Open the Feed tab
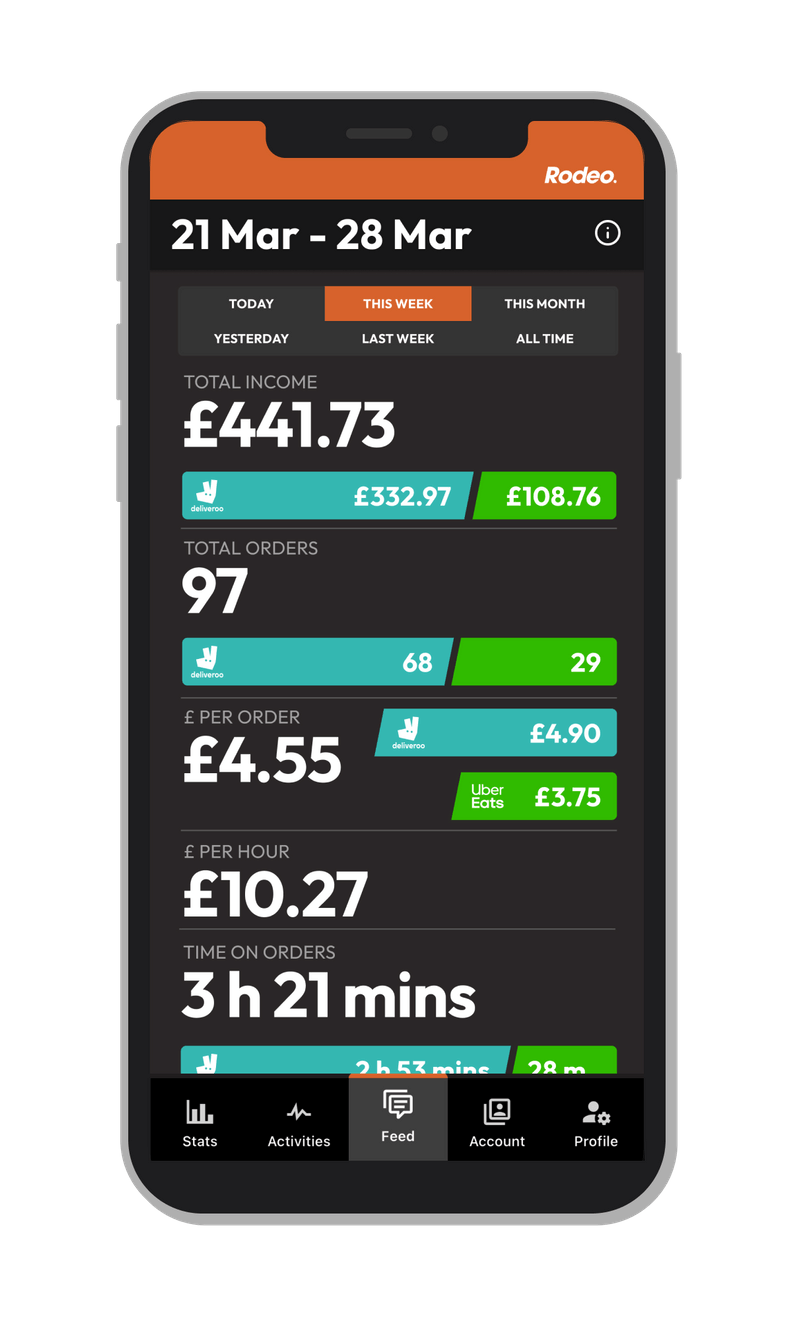 398,1118
